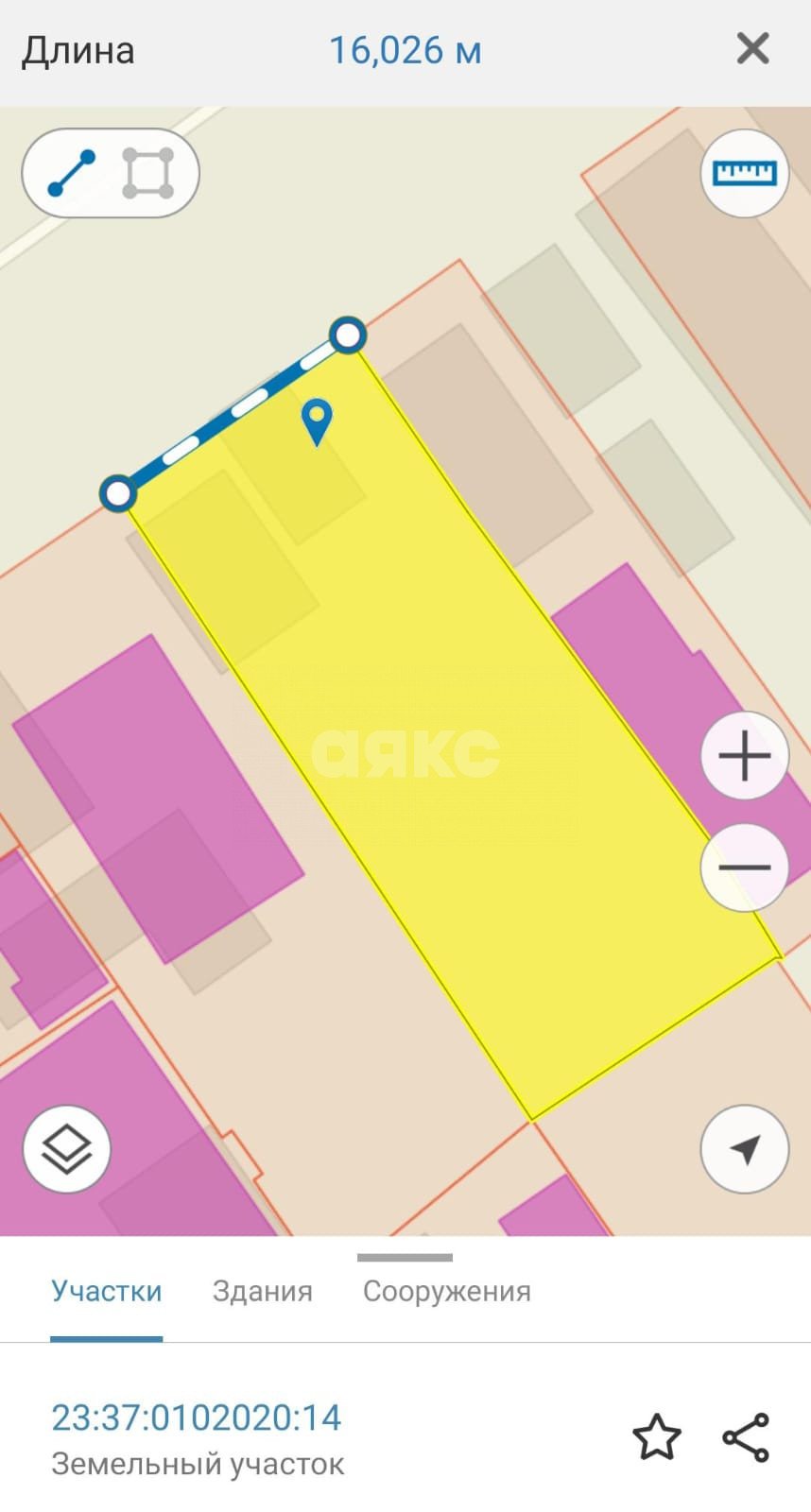Zoom out of the map

(744, 868)
